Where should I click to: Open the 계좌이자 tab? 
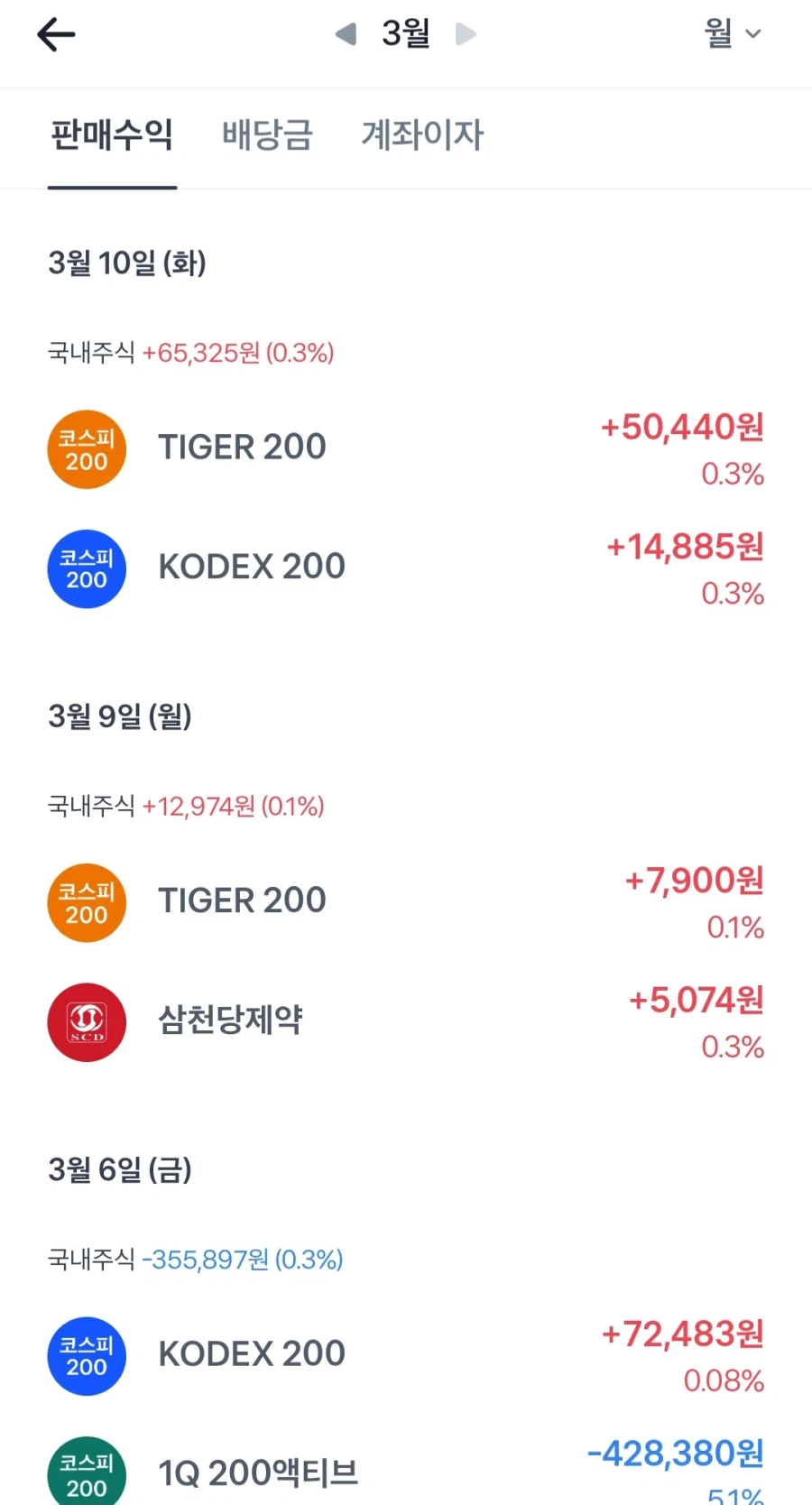[x=421, y=135]
